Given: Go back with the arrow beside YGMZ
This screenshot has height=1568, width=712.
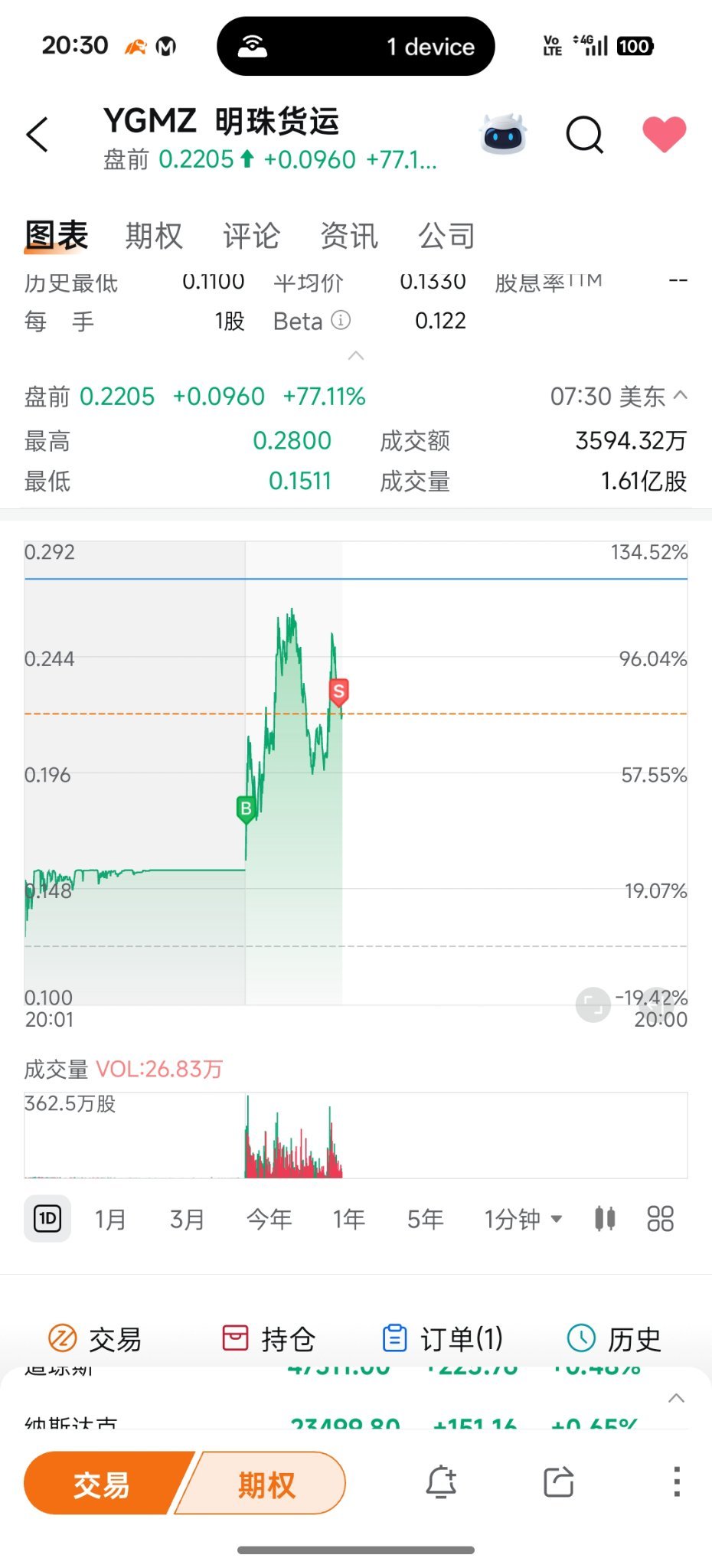Looking at the screenshot, I should (38, 135).
